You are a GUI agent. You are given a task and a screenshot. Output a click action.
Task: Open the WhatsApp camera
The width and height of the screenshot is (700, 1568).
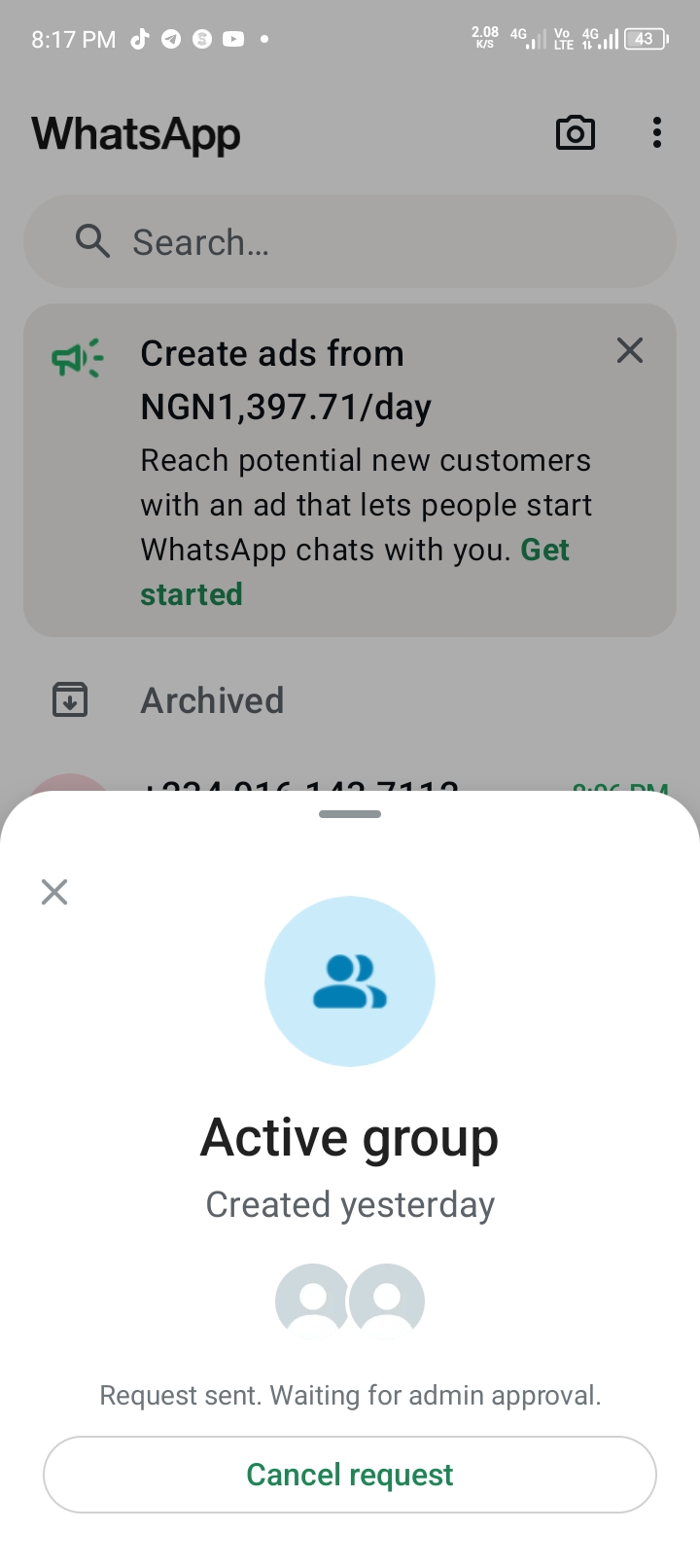pyautogui.click(x=575, y=133)
